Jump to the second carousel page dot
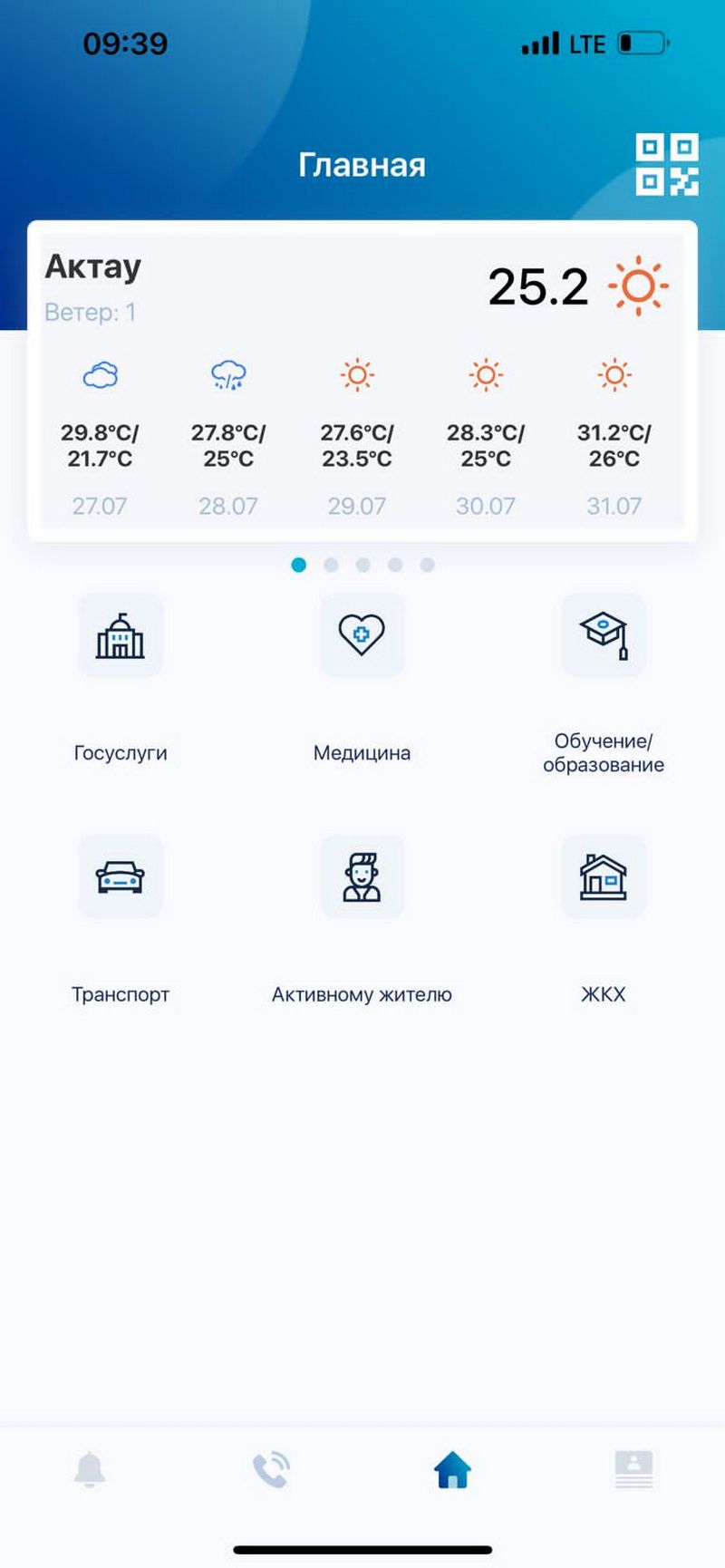Viewport: 725px width, 1568px height. pos(331,565)
